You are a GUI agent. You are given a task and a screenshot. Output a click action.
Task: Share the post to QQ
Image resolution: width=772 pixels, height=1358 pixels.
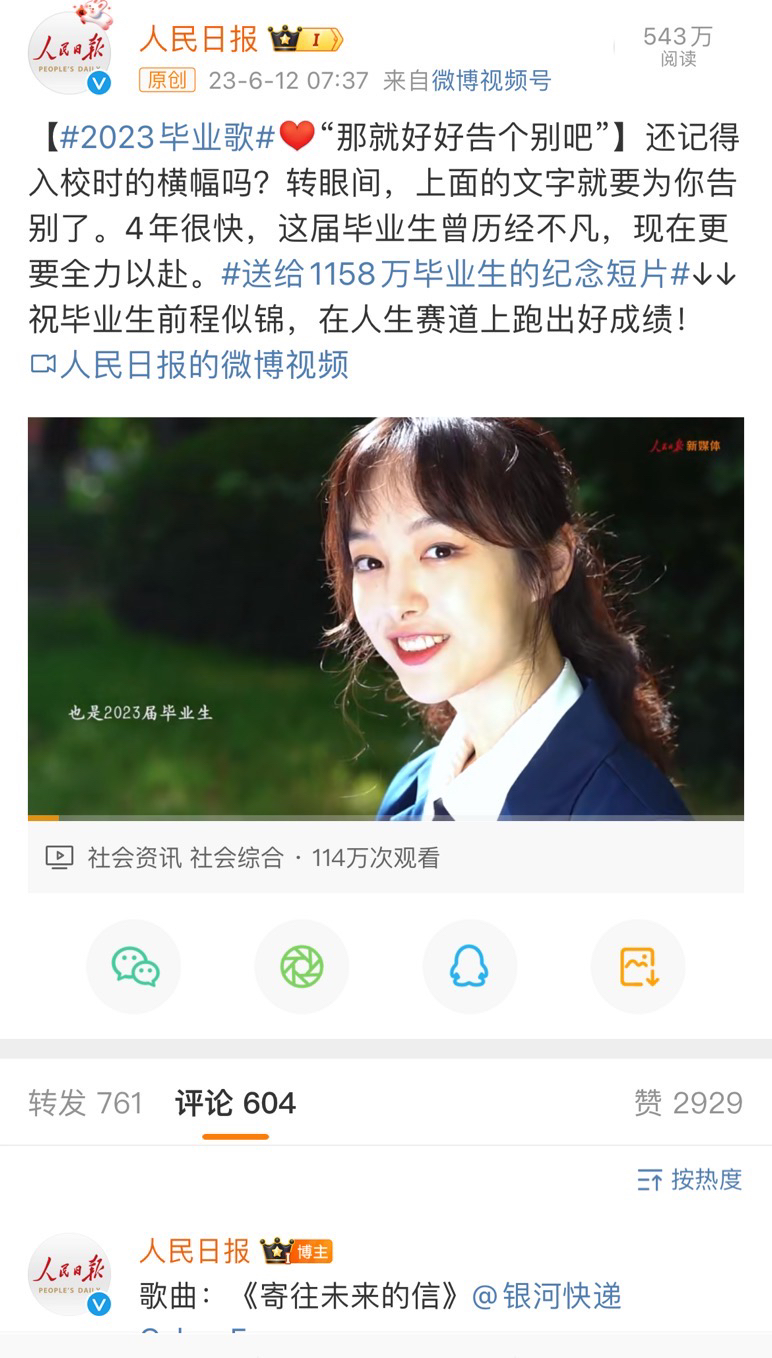[x=469, y=967]
